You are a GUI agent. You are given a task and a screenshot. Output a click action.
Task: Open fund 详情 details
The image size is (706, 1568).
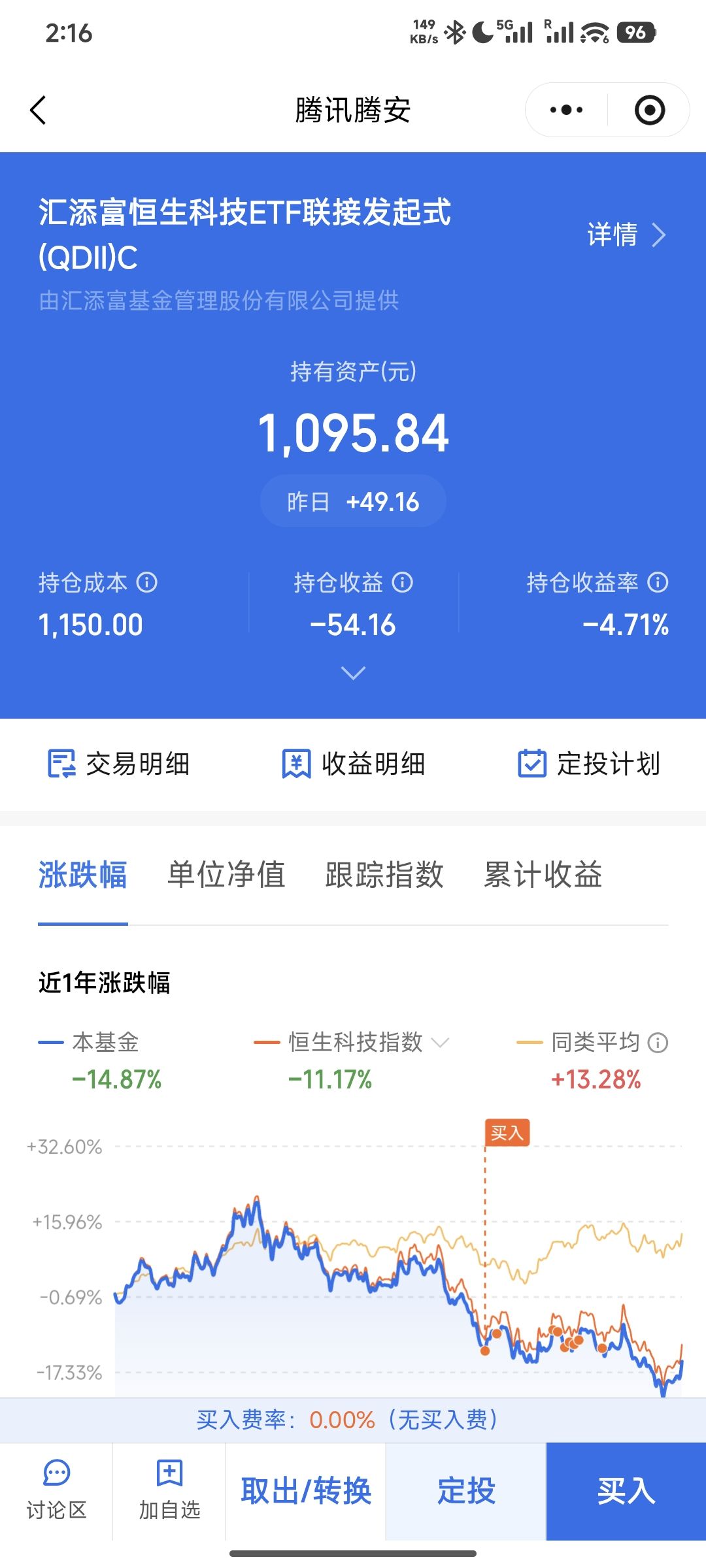pyautogui.click(x=626, y=235)
